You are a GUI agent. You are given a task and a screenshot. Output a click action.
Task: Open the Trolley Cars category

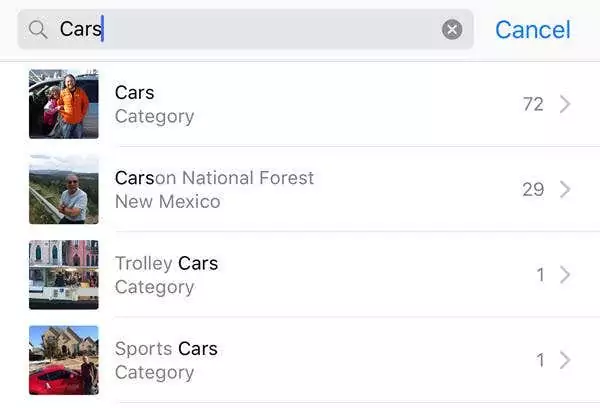300,275
